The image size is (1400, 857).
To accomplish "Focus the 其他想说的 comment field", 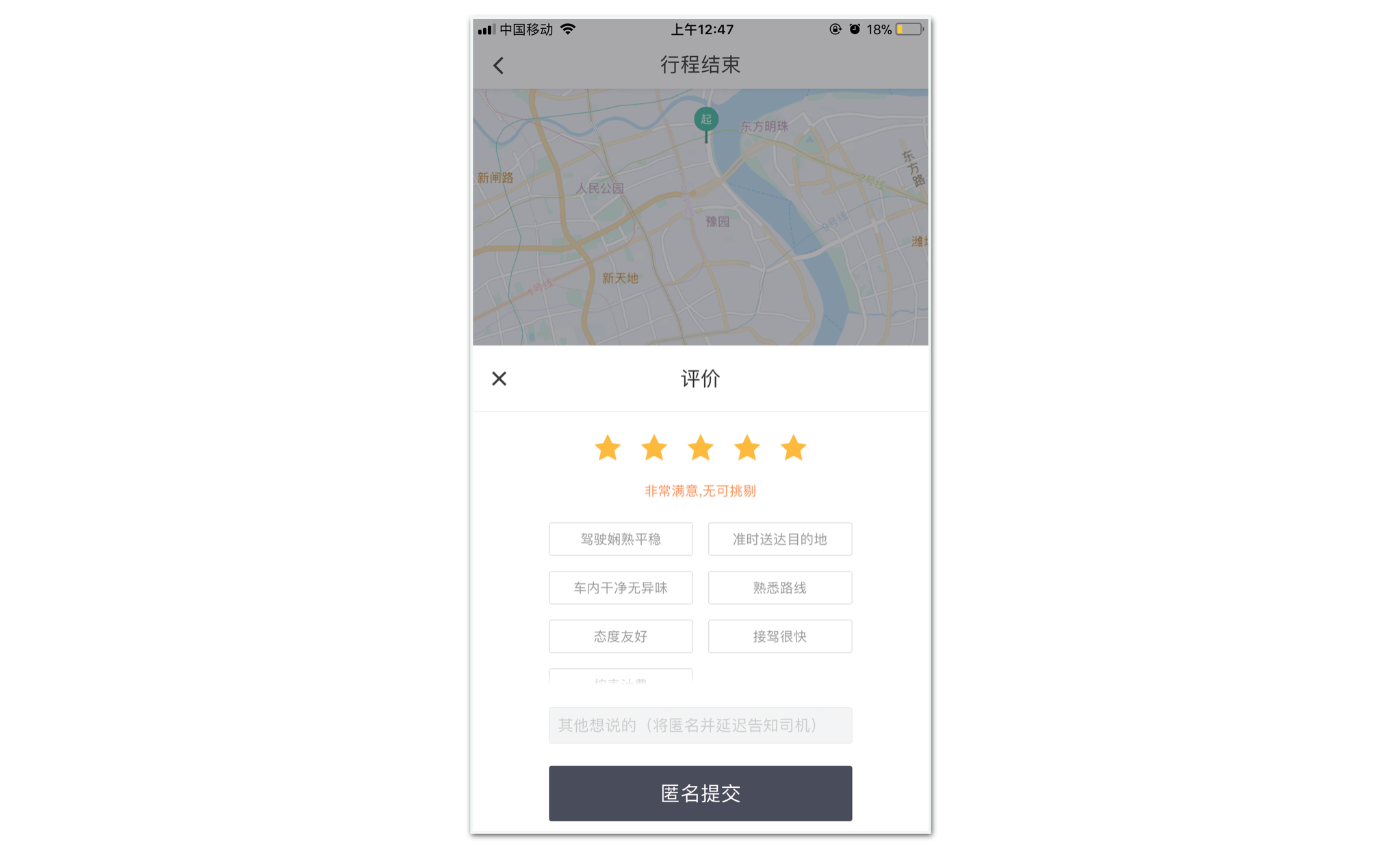I will coord(700,725).
